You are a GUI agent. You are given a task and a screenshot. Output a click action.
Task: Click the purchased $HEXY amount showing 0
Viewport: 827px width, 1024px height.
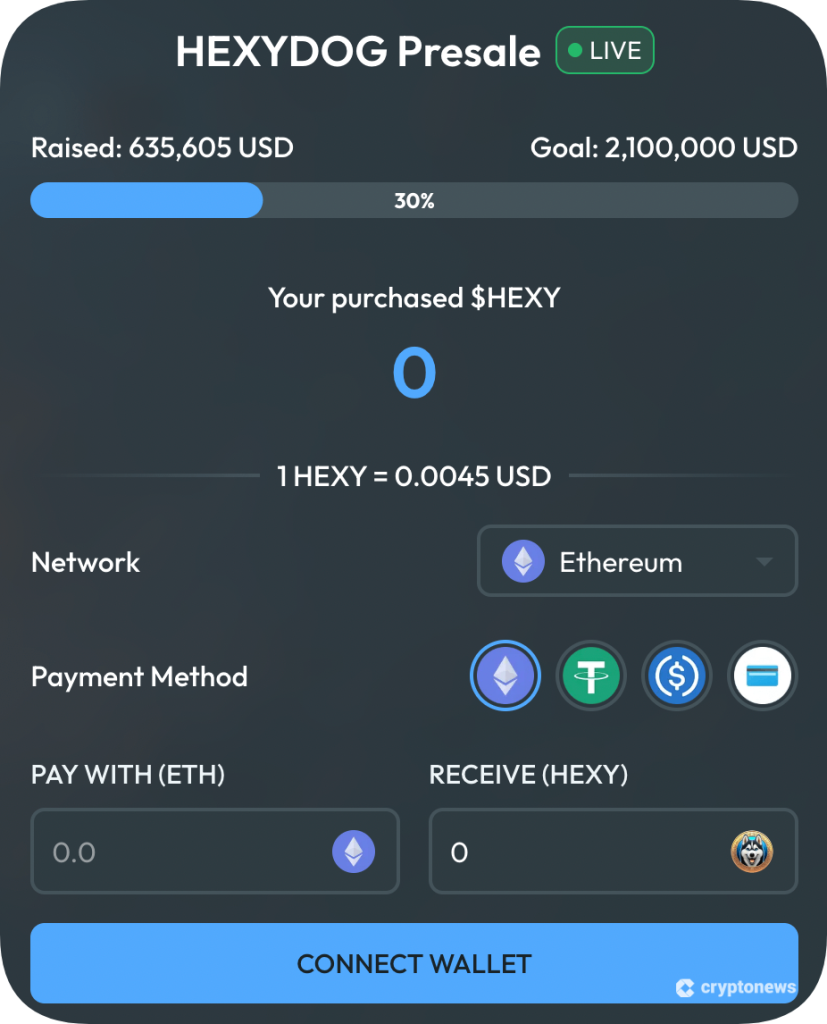click(x=414, y=371)
